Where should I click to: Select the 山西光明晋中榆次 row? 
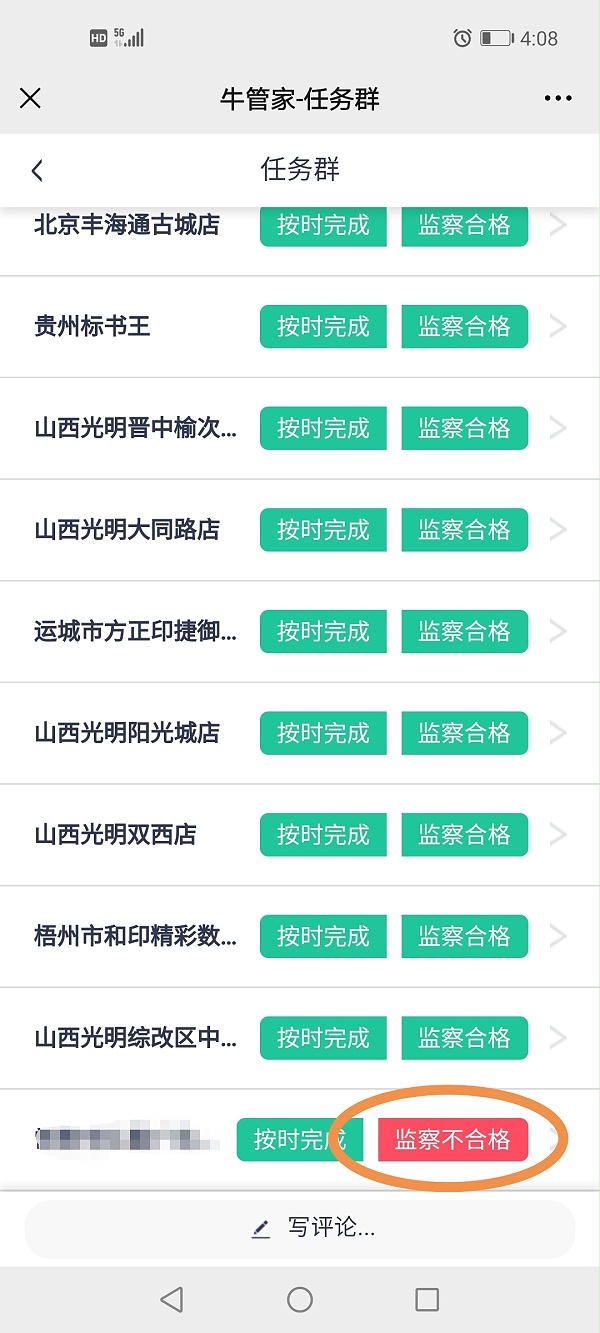click(x=300, y=428)
